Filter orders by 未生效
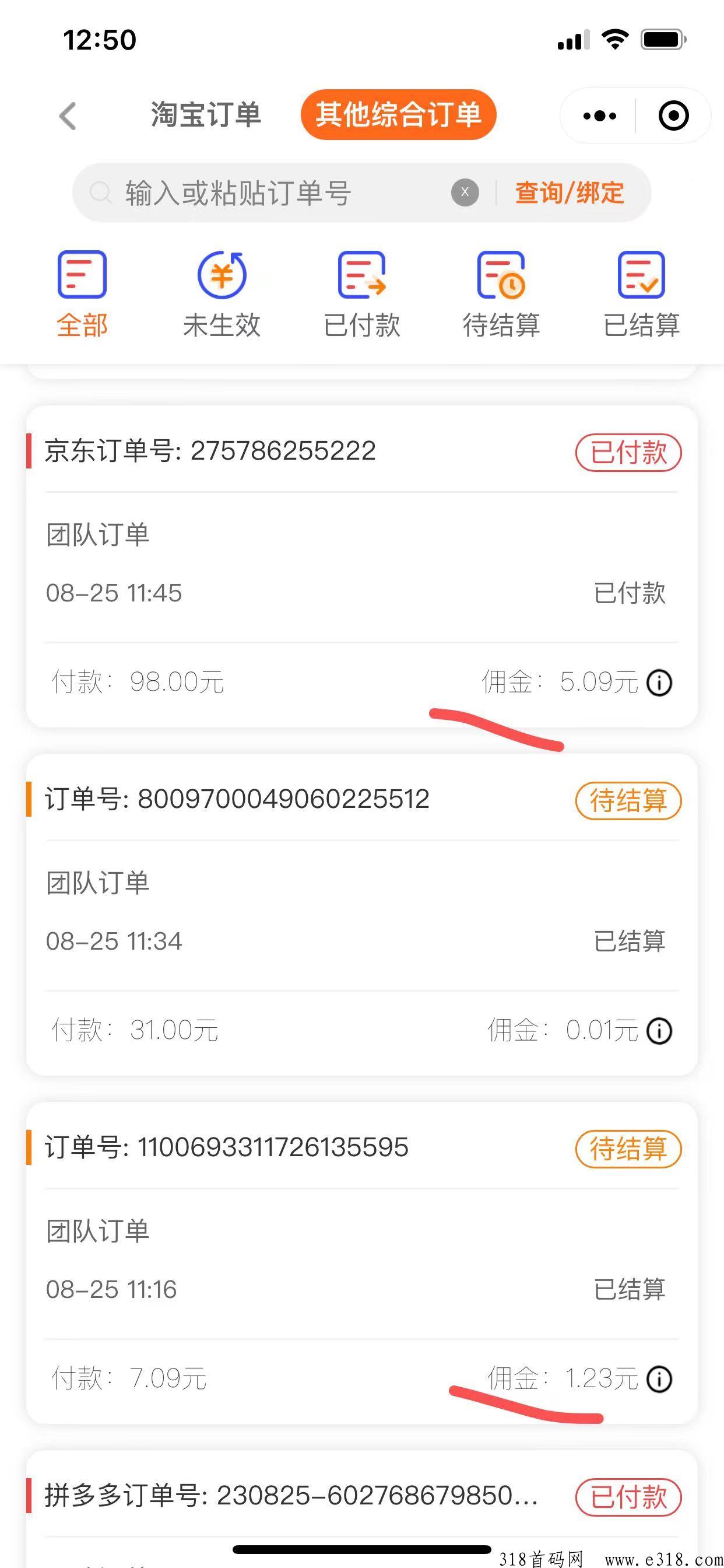This screenshot has width=724, height=1568. pyautogui.click(x=222, y=295)
